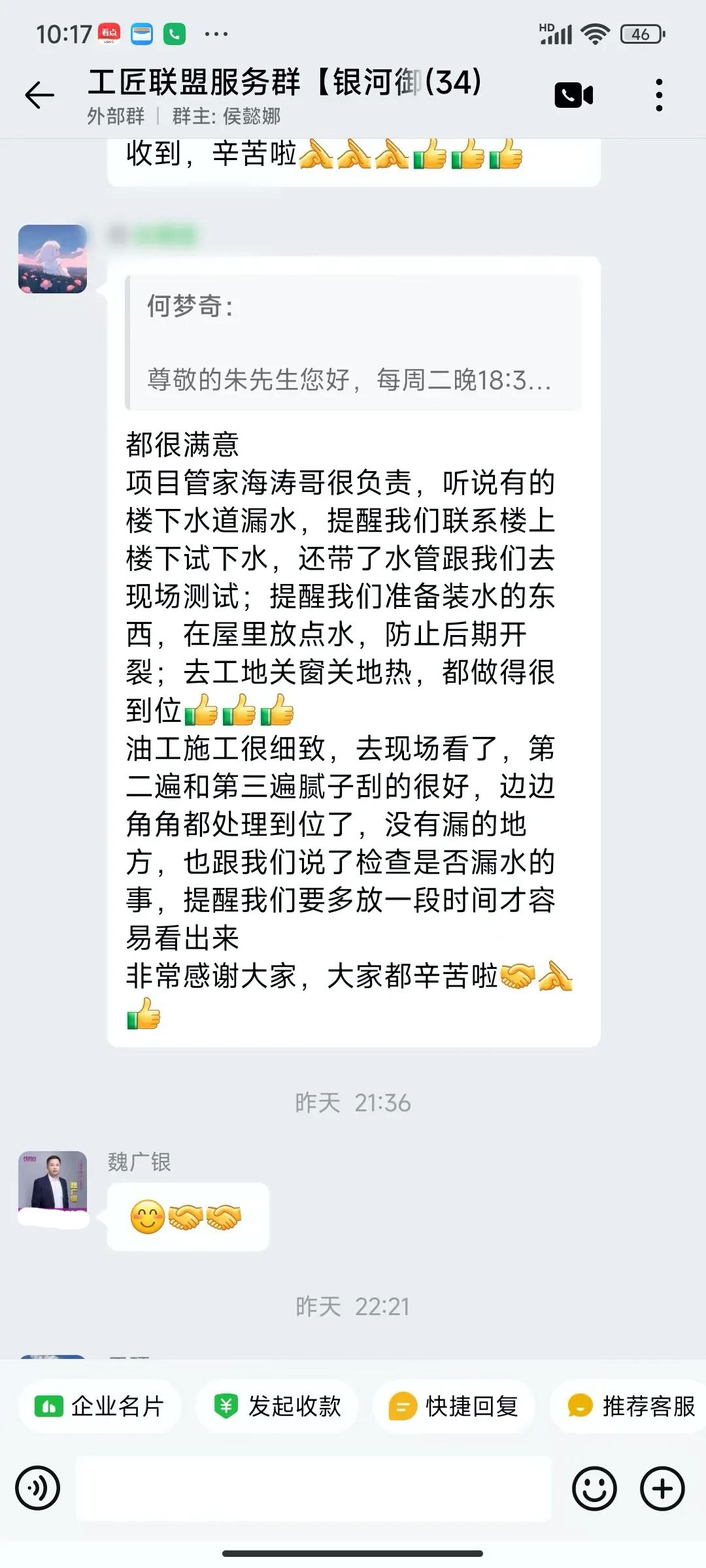This screenshot has height=1568, width=706.
Task: Send the 企业名片 business card
Action: 100,1406
